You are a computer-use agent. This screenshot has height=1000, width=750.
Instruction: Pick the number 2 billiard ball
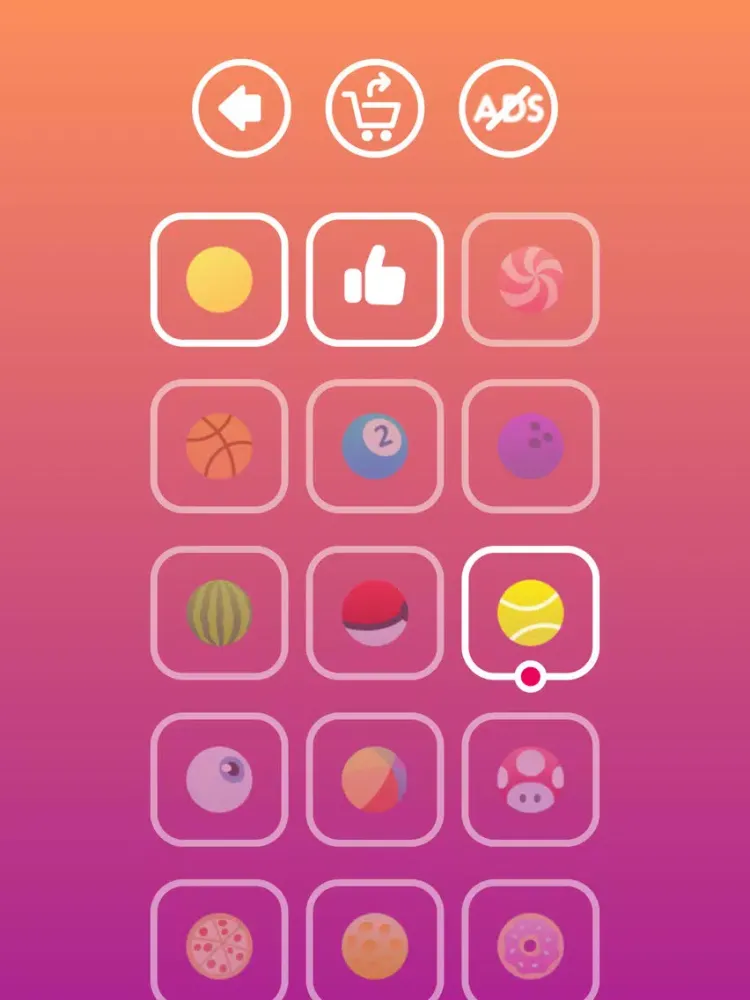375,446
